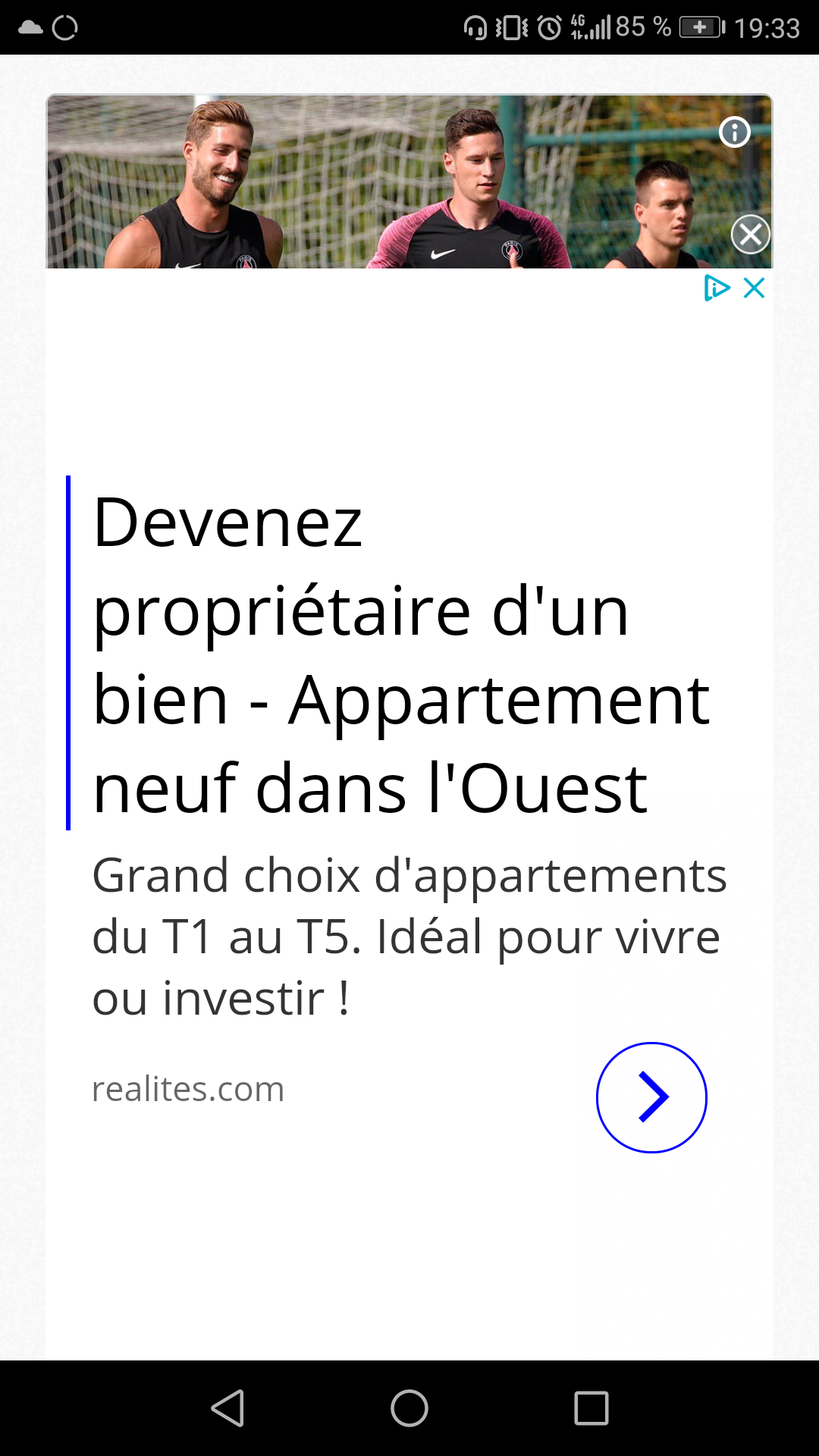The image size is (819, 1456).
Task: Show recent apps
Action: coord(591,1408)
